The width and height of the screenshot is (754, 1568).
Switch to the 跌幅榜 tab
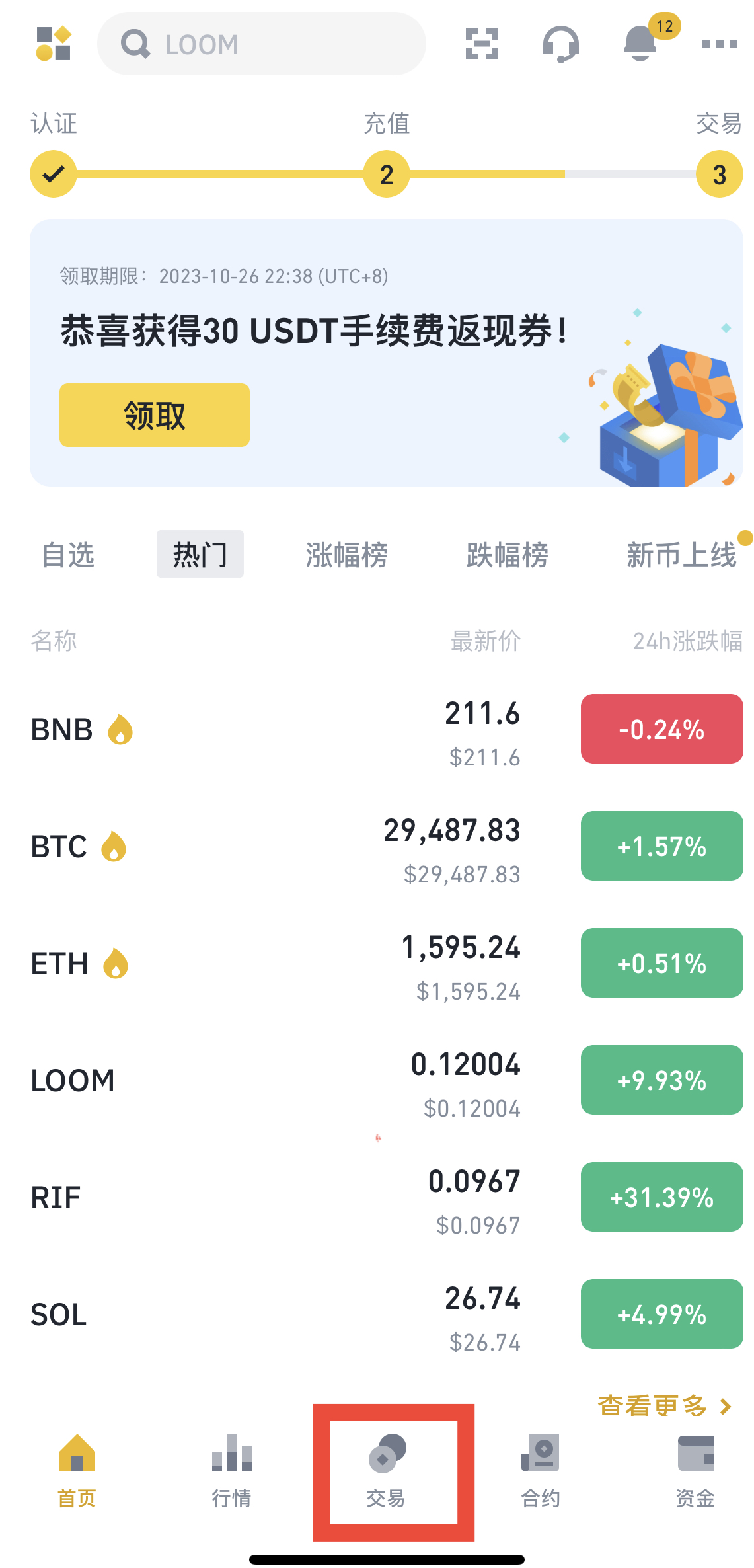[x=507, y=554]
